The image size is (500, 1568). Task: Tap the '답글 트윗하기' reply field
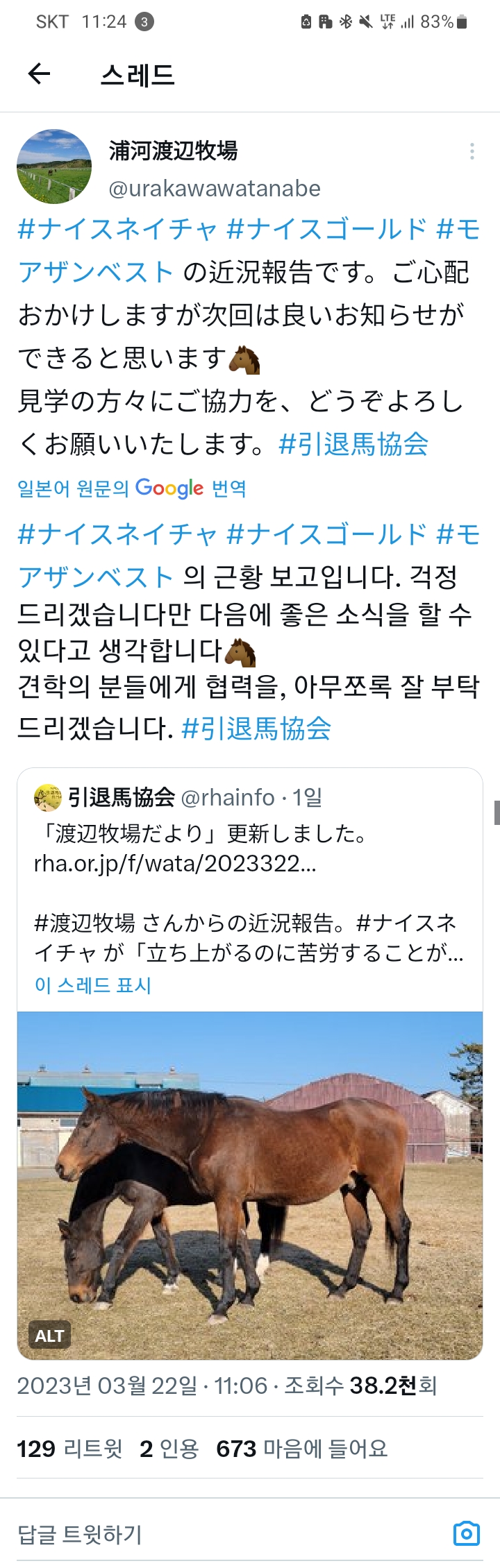click(208, 1535)
